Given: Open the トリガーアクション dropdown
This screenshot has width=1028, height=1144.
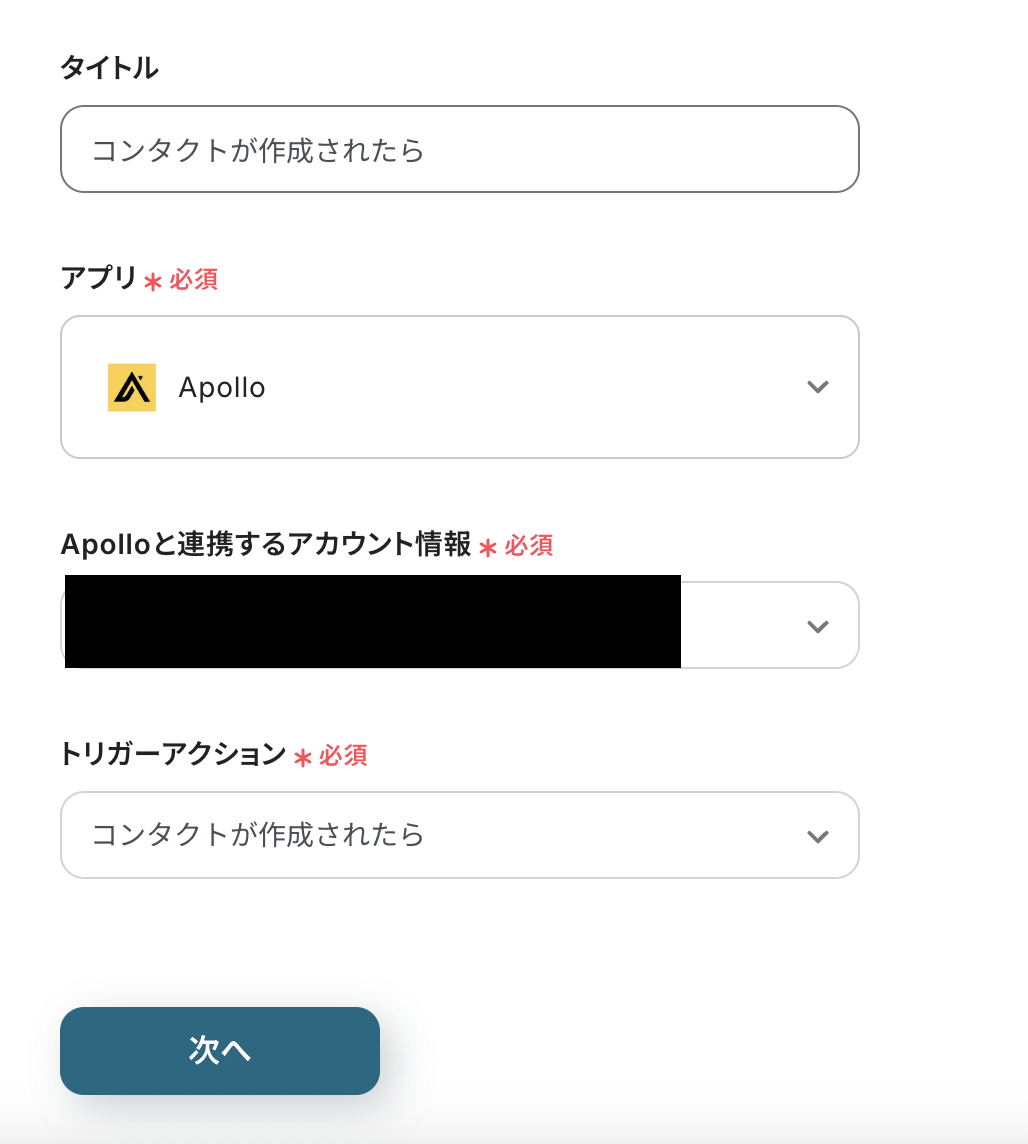Looking at the screenshot, I should coord(459,835).
